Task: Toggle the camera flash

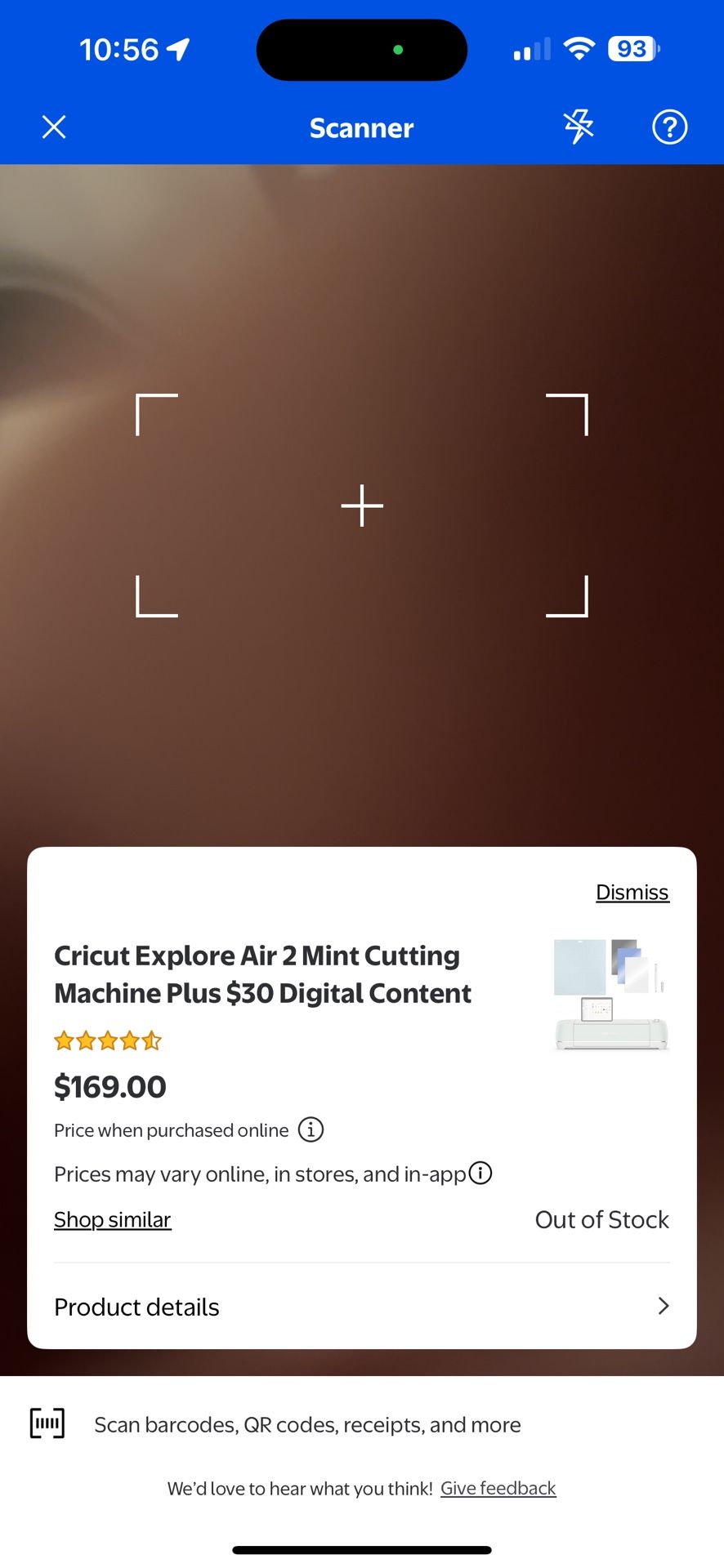Action: 579,127
